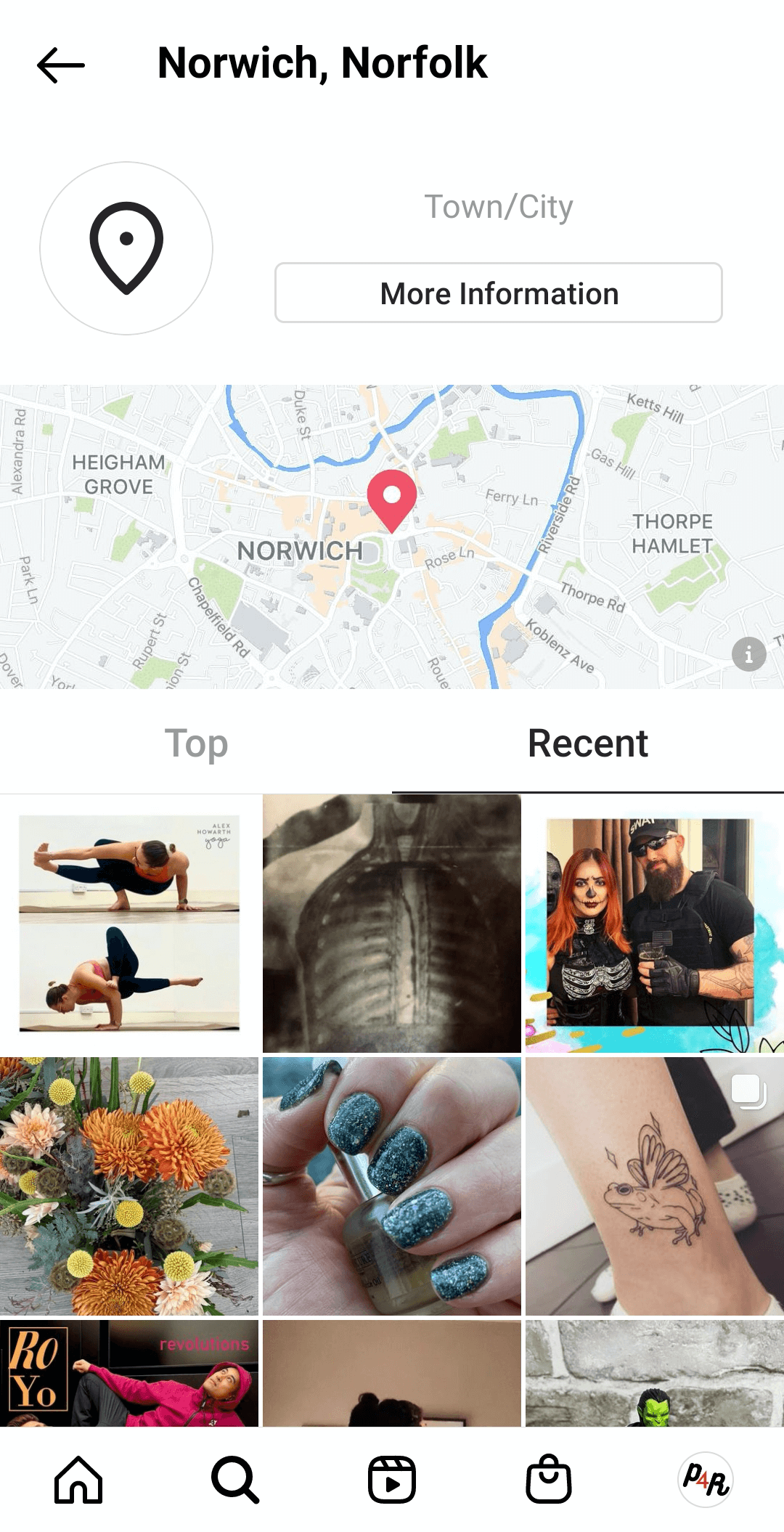Screen dimensions: 784x1532
Task: Open the Shop bag tab
Action: (549, 1480)
